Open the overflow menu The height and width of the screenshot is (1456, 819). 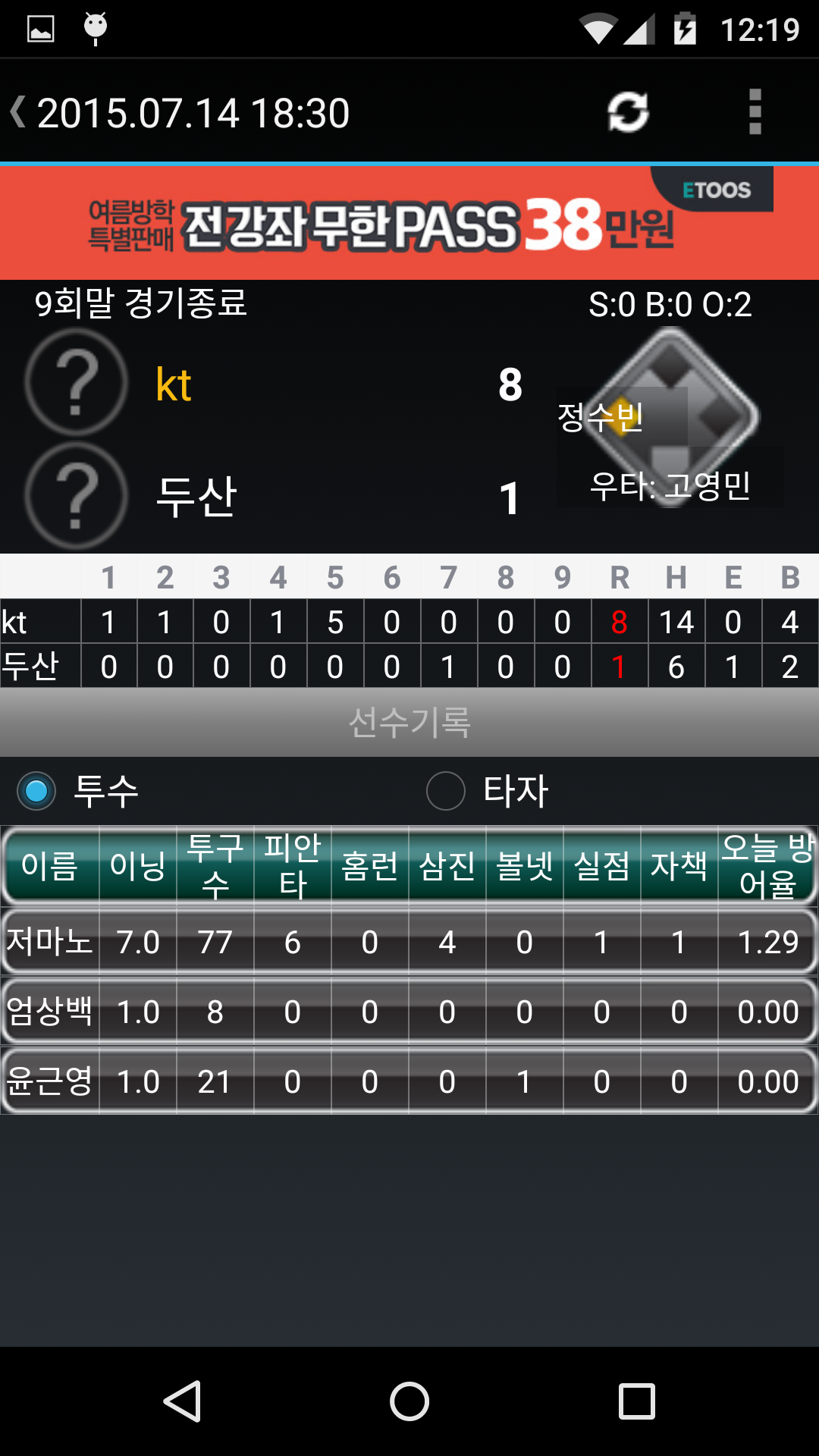click(x=755, y=113)
